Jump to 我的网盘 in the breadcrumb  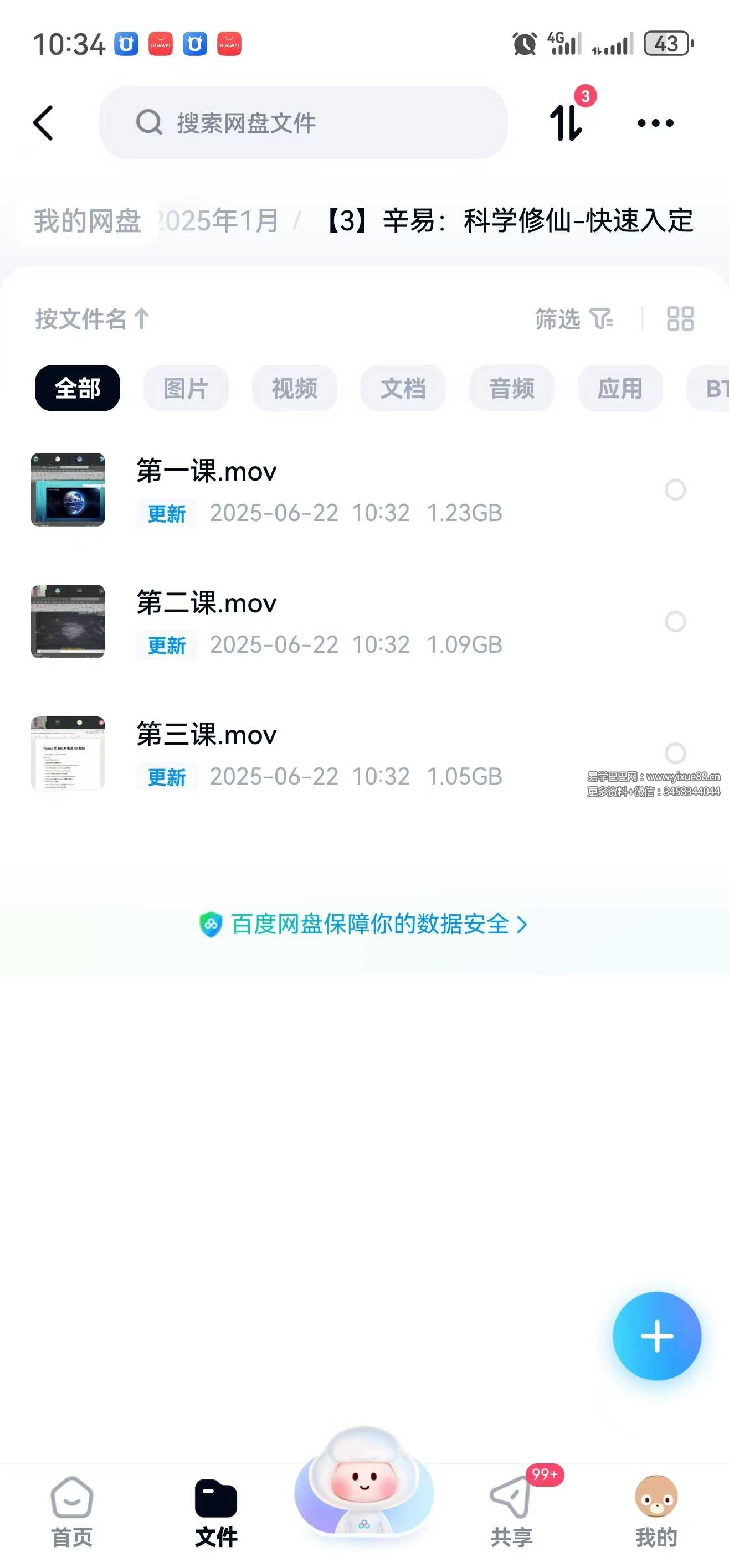(87, 220)
